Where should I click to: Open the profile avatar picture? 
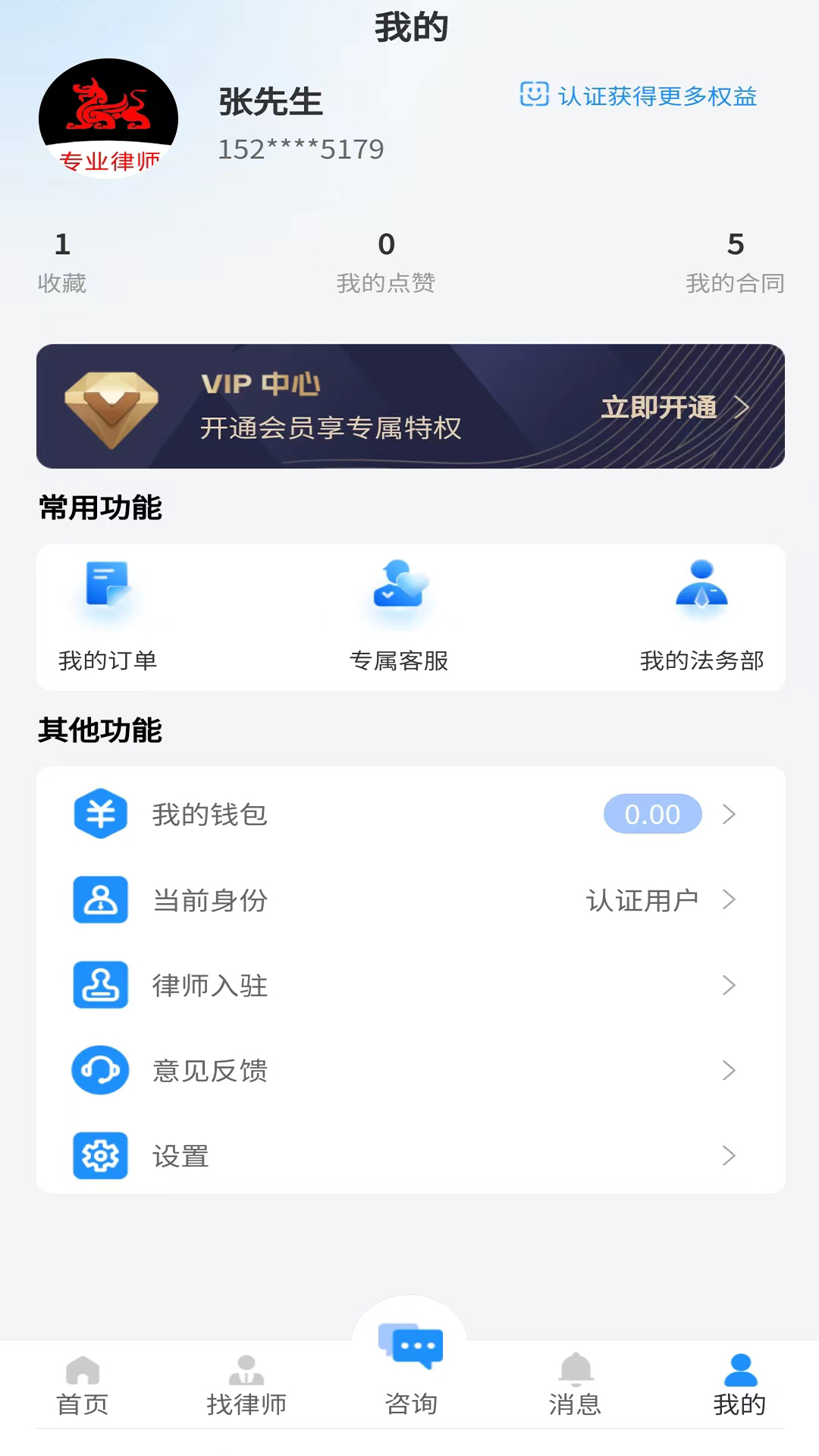pos(108,119)
